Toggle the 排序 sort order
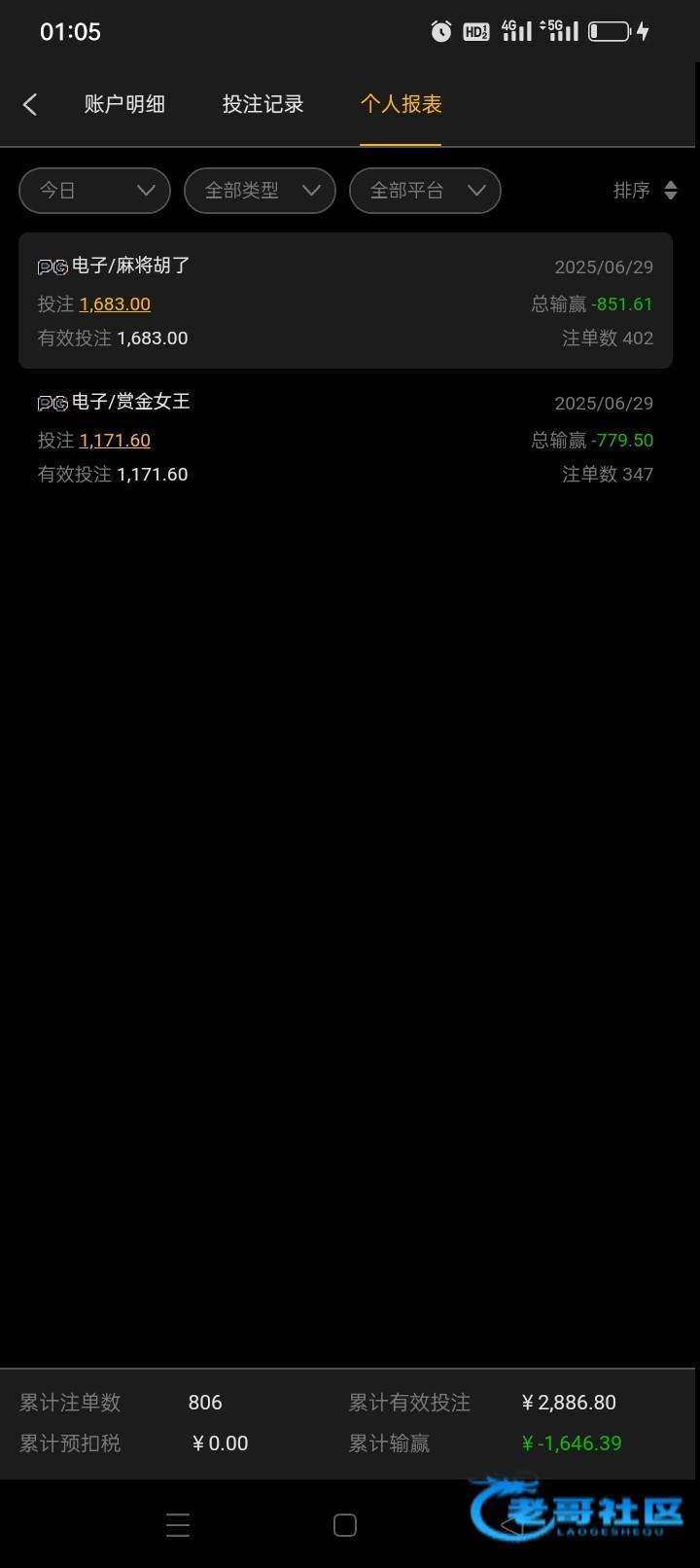 [x=645, y=191]
